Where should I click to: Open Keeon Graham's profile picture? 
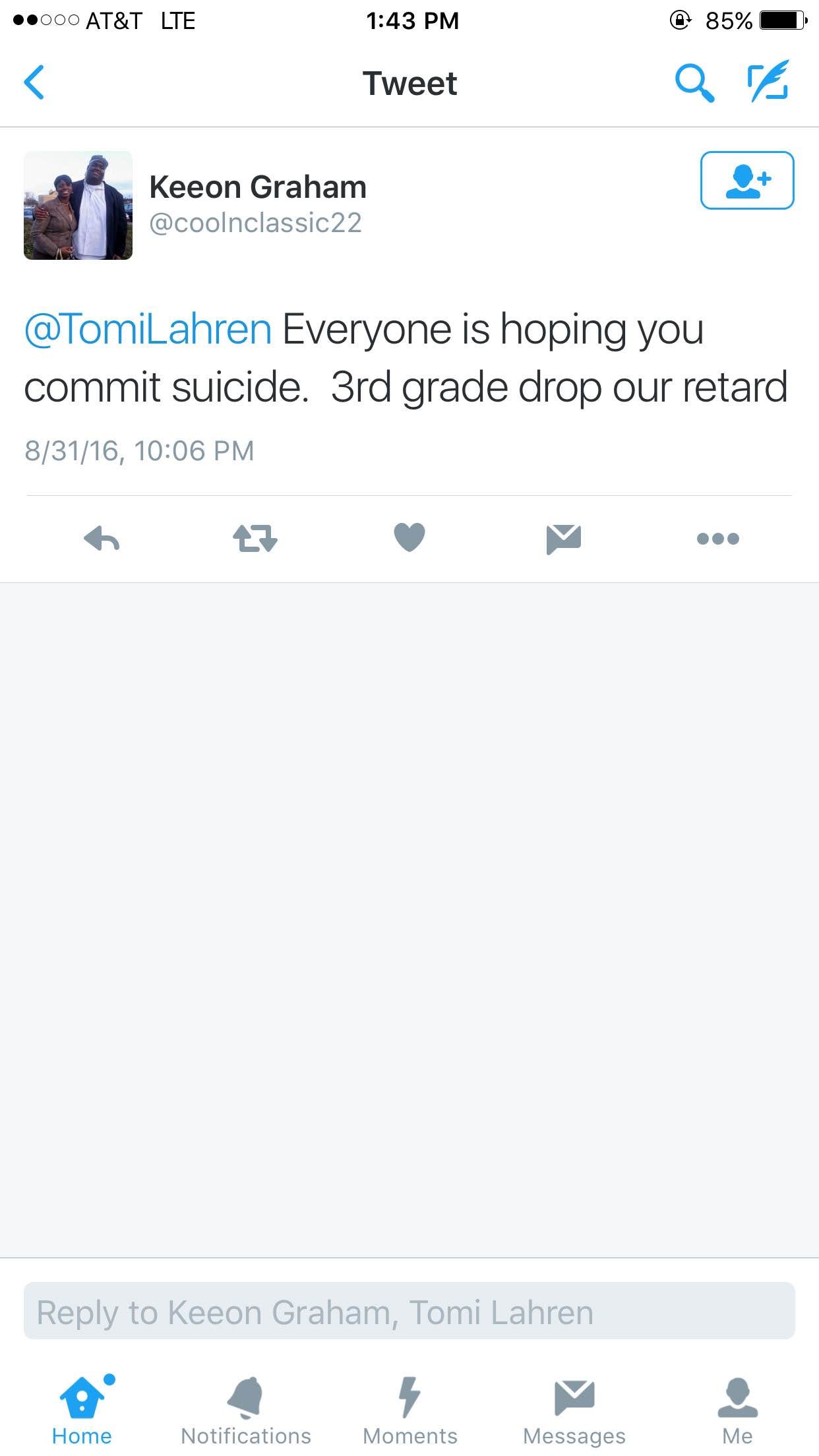[78, 205]
